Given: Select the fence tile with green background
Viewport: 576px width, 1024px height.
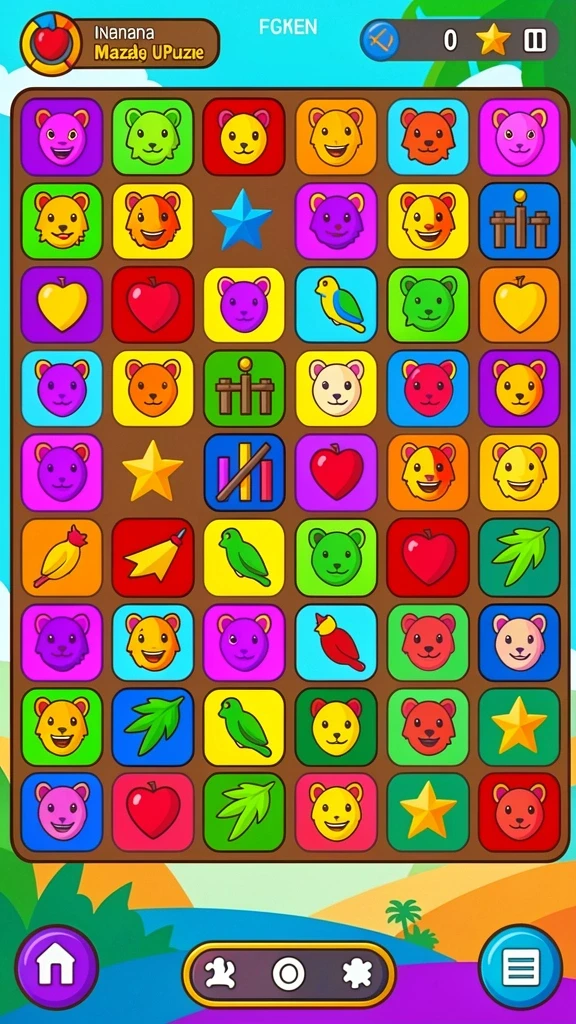Looking at the screenshot, I should (244, 389).
